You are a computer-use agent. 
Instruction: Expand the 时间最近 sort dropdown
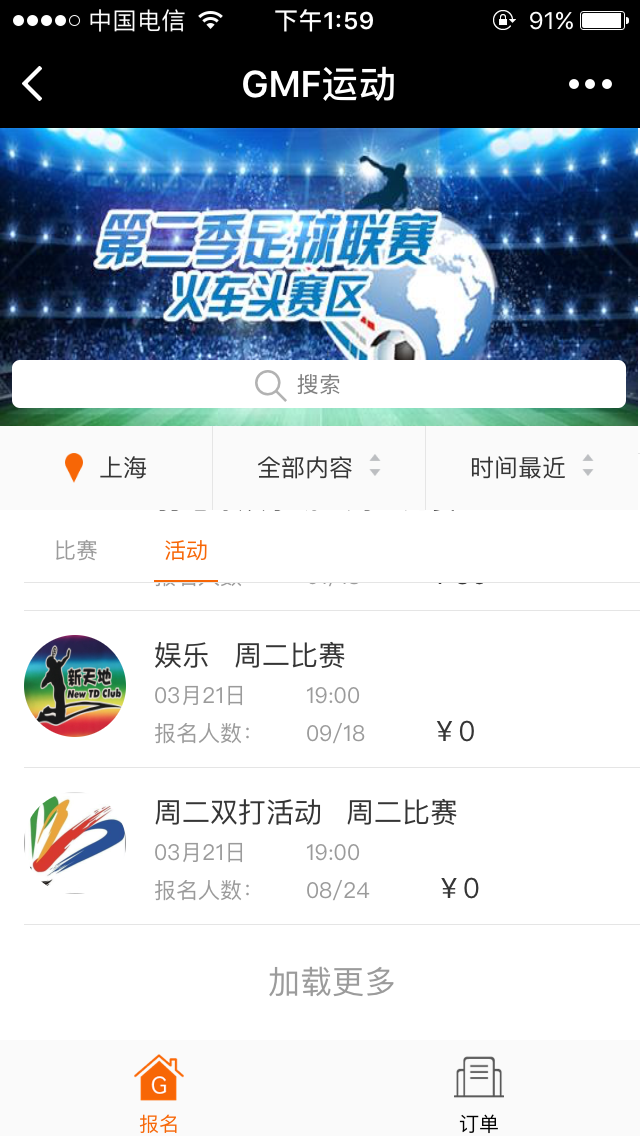[x=531, y=467]
